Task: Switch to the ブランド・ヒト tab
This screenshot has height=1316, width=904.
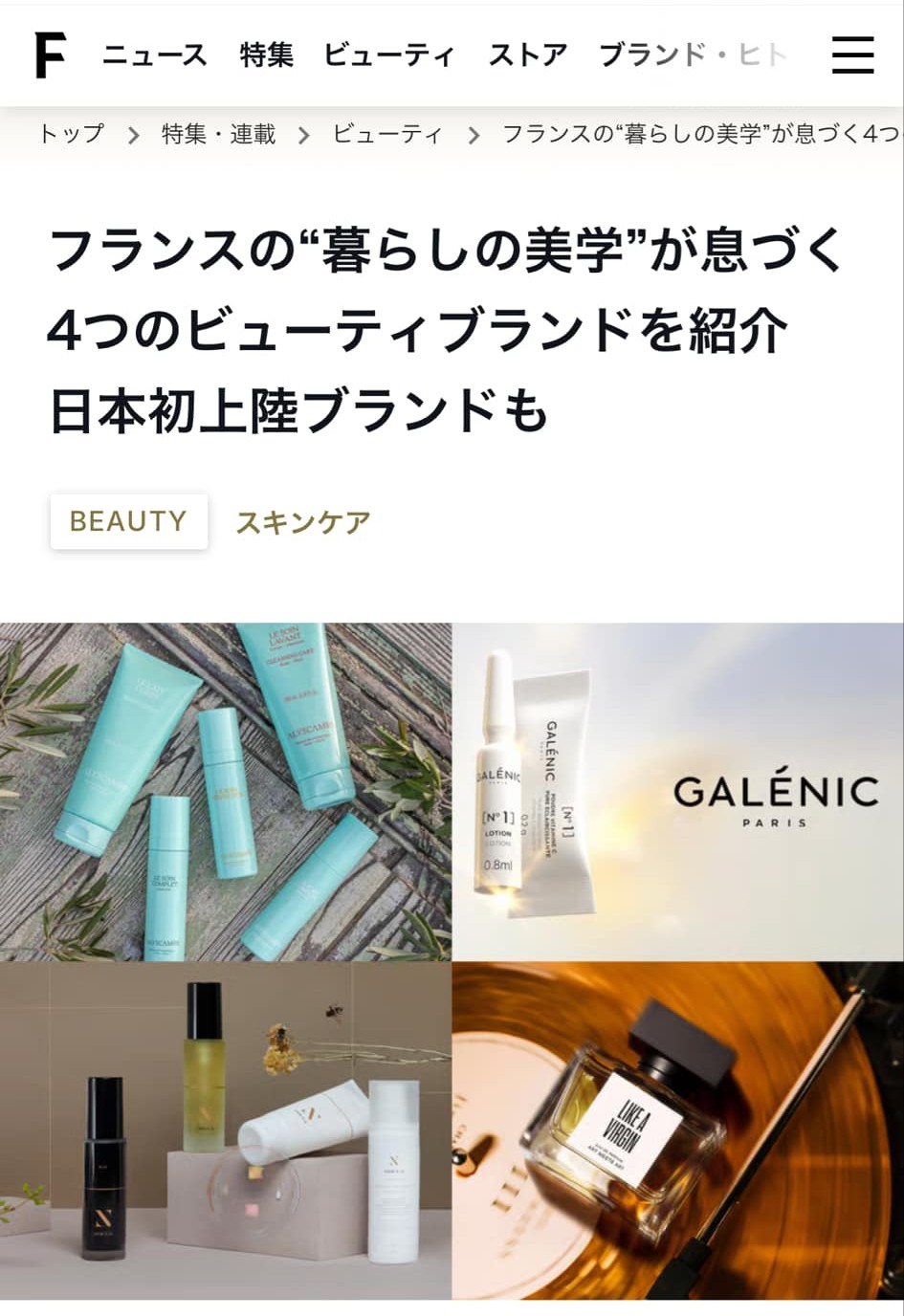Action: [693, 55]
